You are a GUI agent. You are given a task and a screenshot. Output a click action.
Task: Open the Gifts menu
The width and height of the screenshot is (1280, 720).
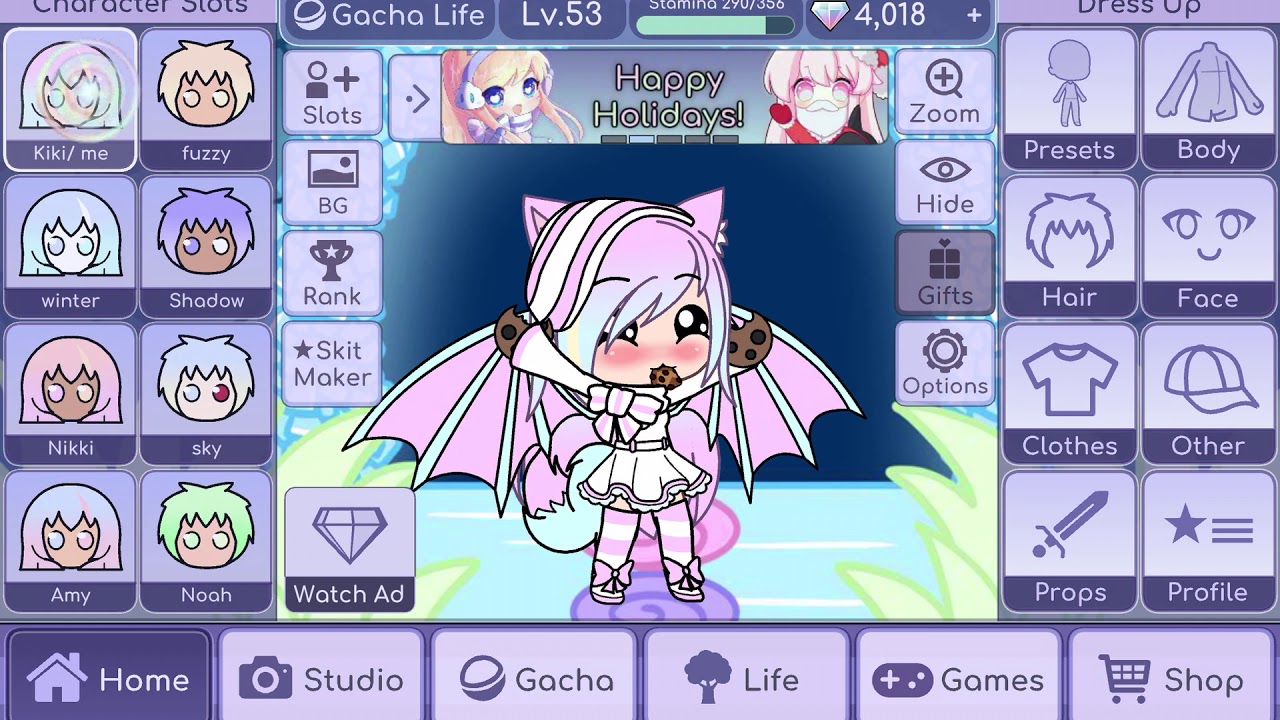(944, 273)
